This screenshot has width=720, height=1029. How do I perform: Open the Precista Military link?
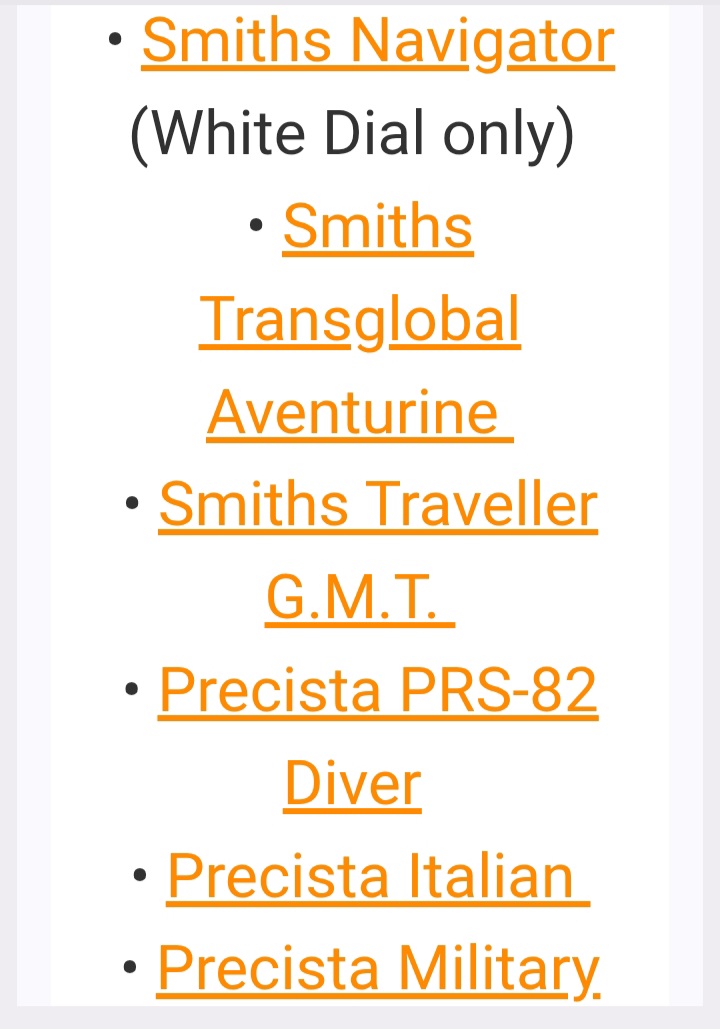click(x=378, y=968)
